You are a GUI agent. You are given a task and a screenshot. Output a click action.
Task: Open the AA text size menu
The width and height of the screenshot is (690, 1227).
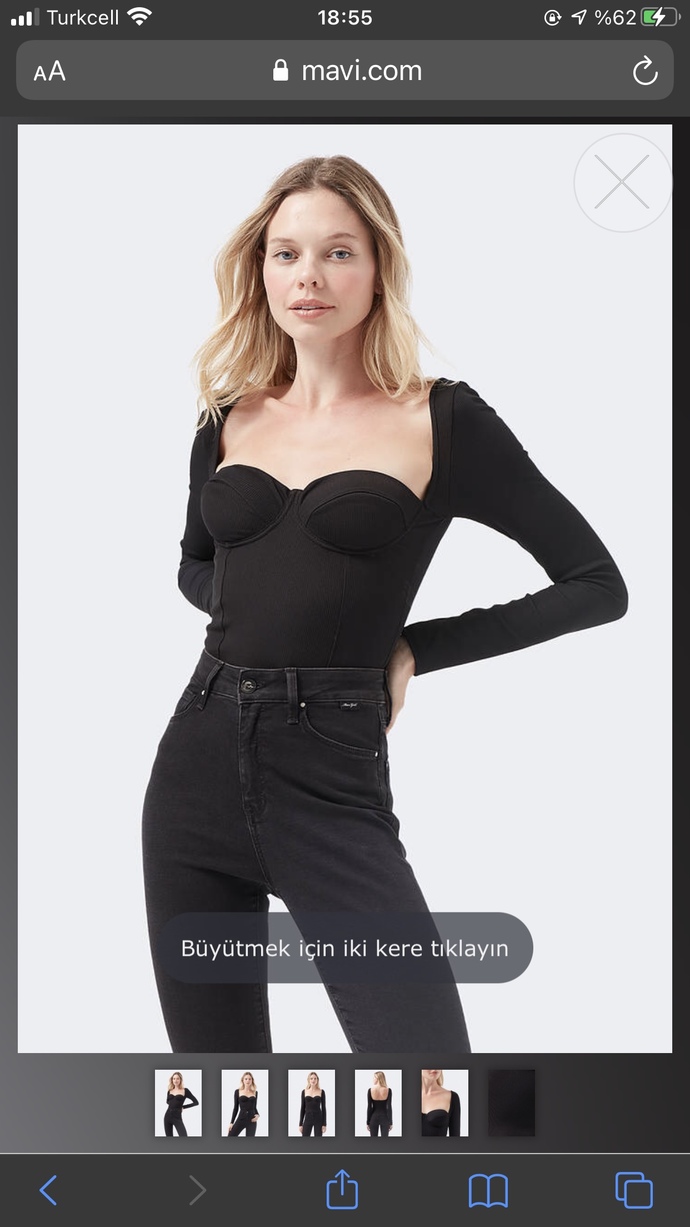tap(49, 71)
